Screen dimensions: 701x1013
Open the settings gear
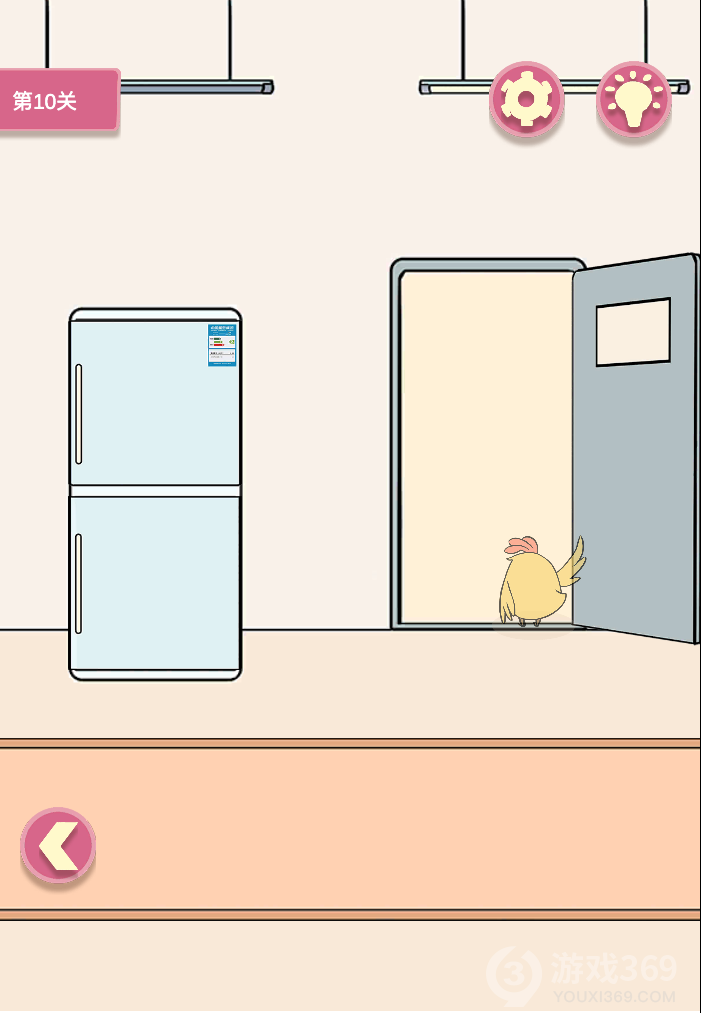[x=526, y=99]
